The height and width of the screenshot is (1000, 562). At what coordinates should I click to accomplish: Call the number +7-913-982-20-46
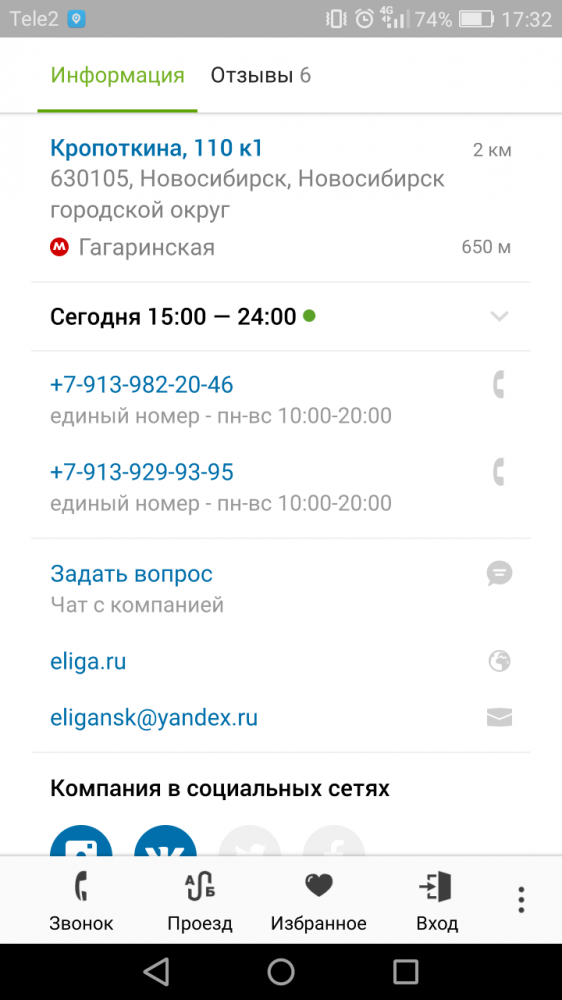(281, 399)
